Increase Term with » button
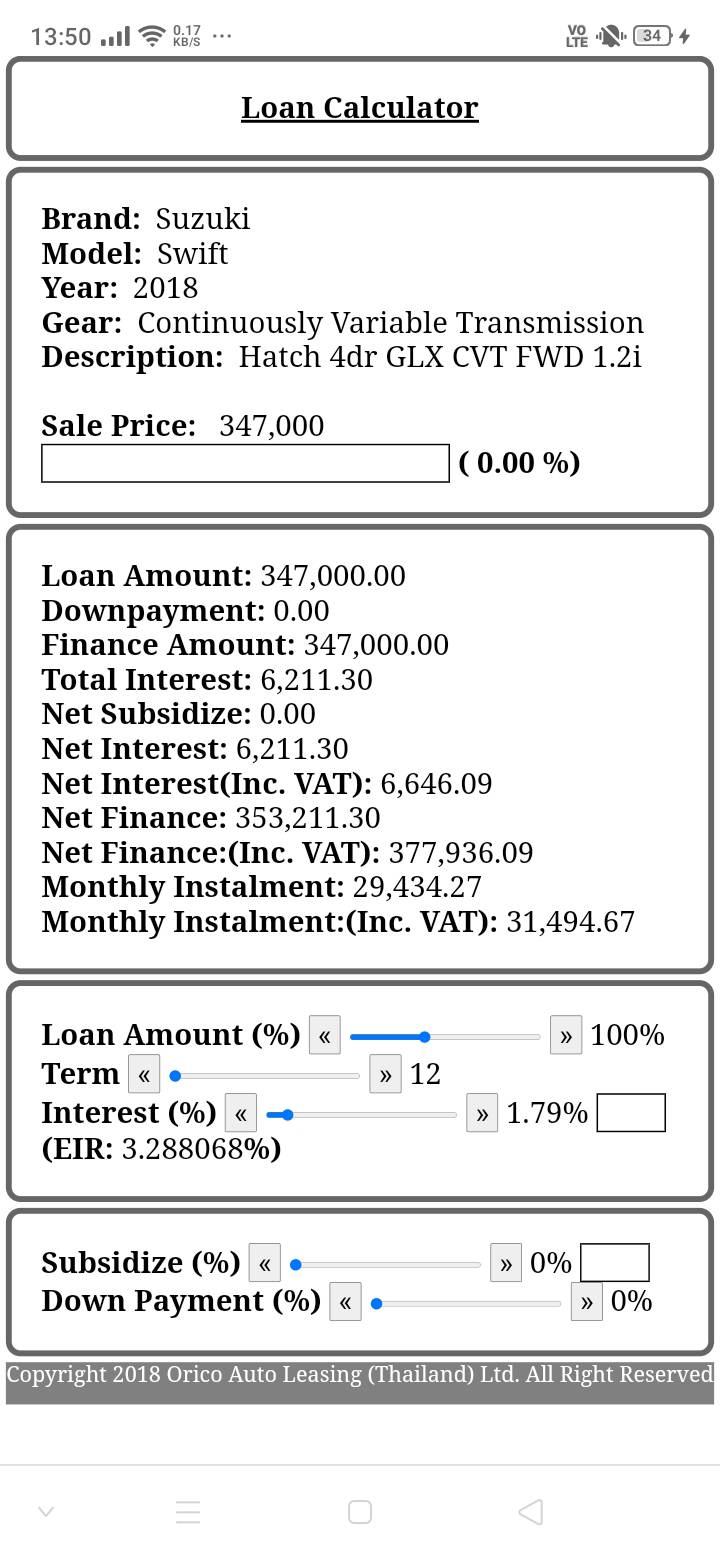This screenshot has height=1560, width=720. [x=385, y=1075]
